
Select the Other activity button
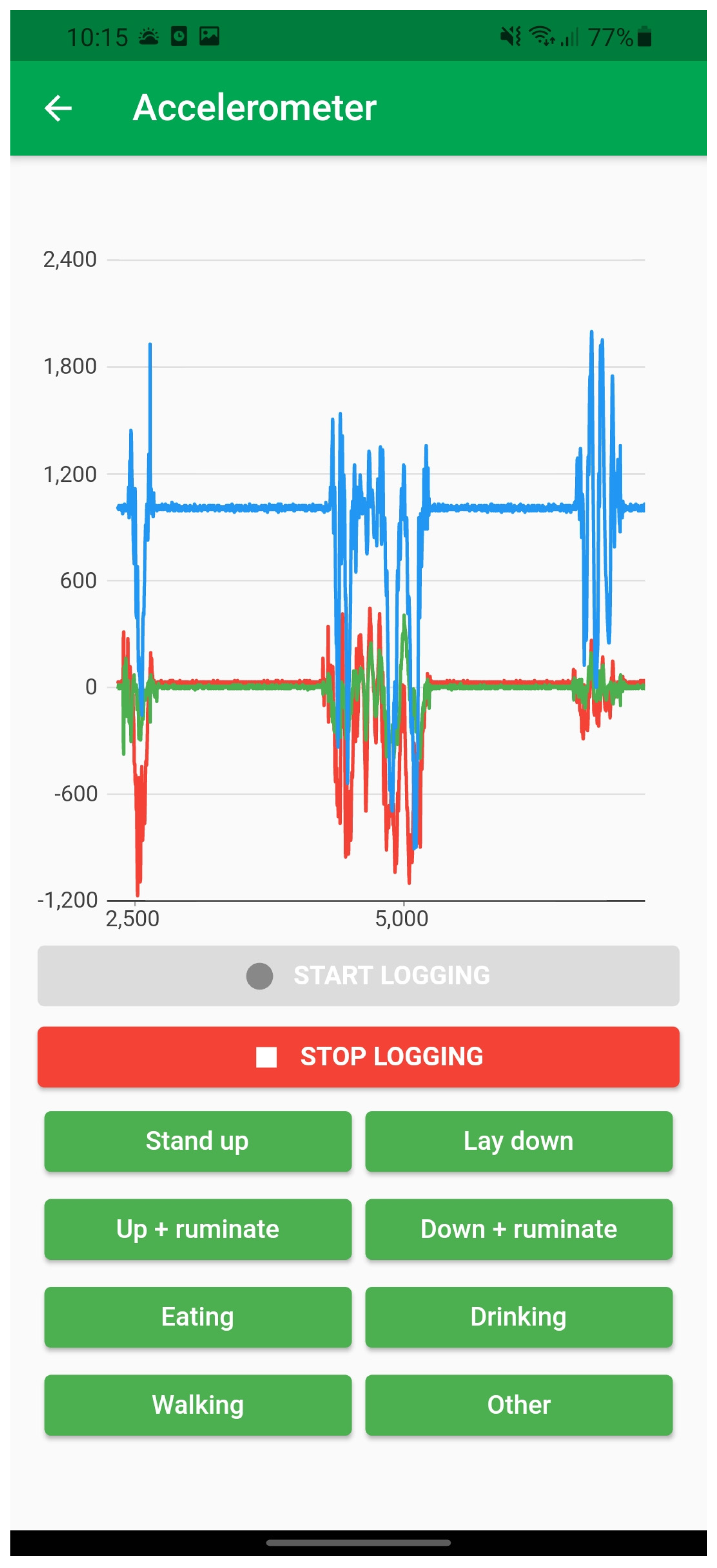point(518,1405)
